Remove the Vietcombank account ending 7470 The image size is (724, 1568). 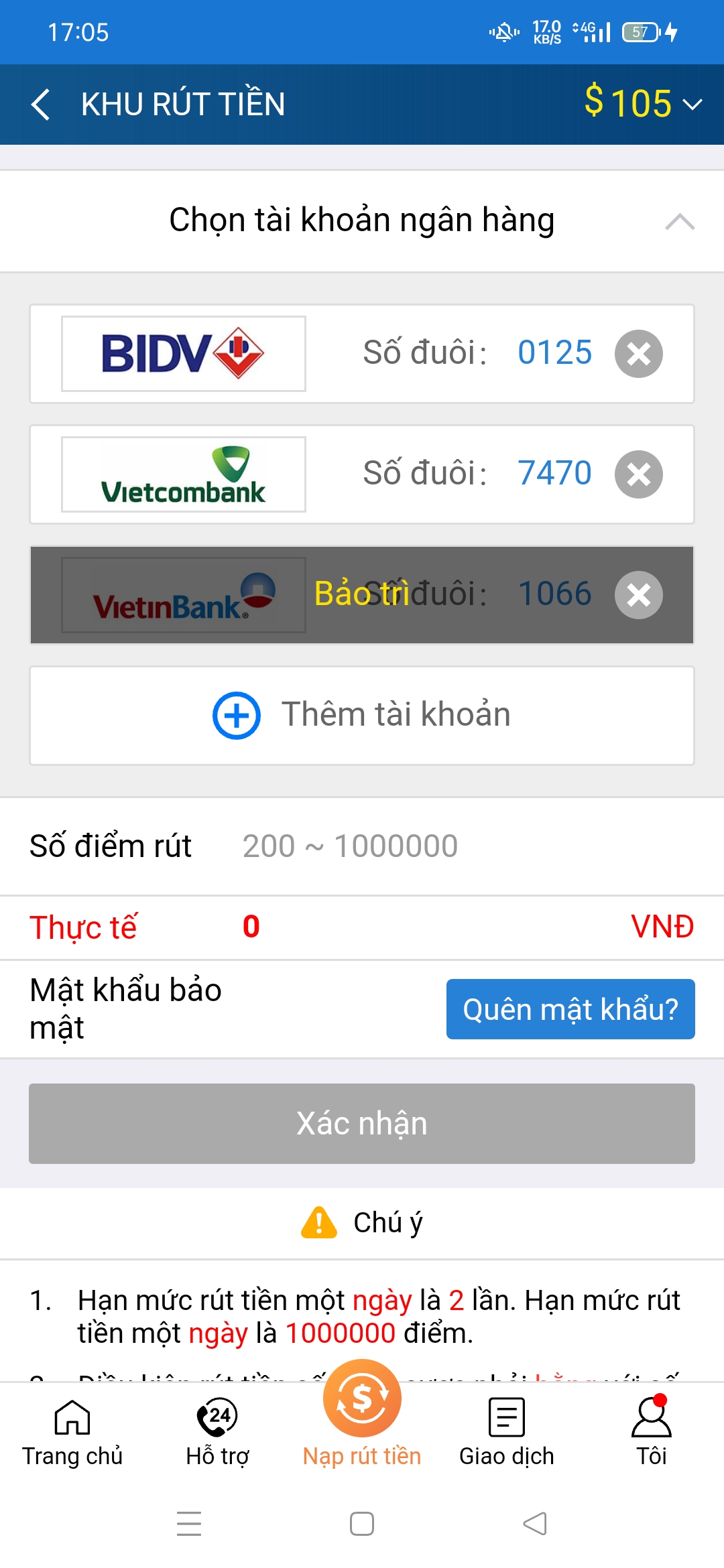(638, 474)
